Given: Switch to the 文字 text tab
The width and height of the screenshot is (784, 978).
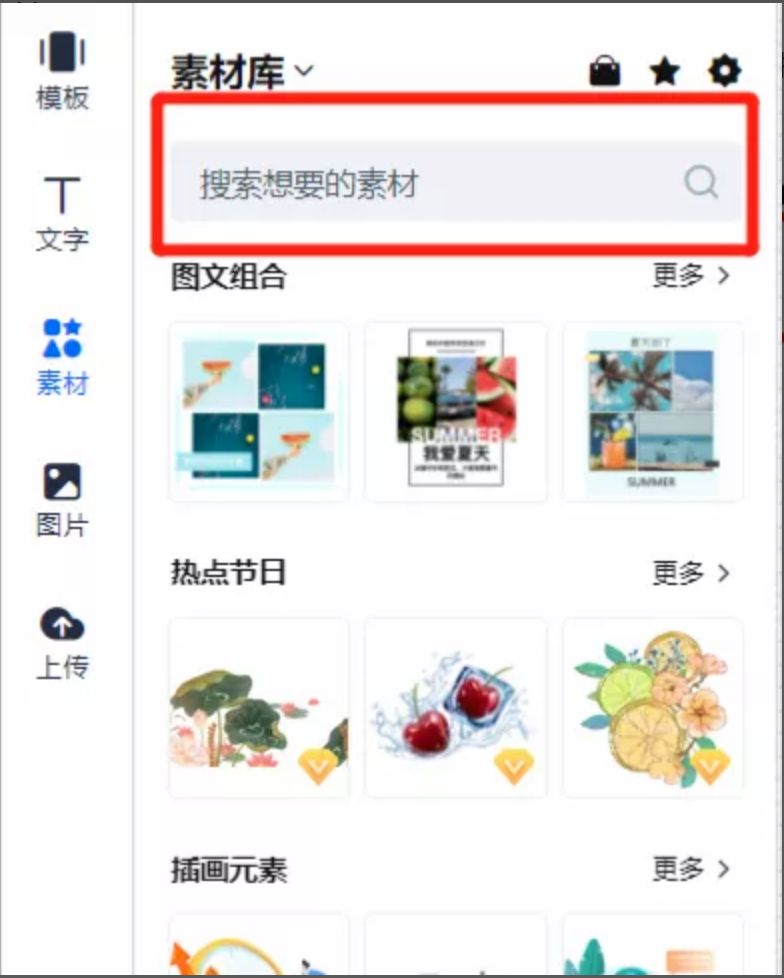Looking at the screenshot, I should click(62, 213).
